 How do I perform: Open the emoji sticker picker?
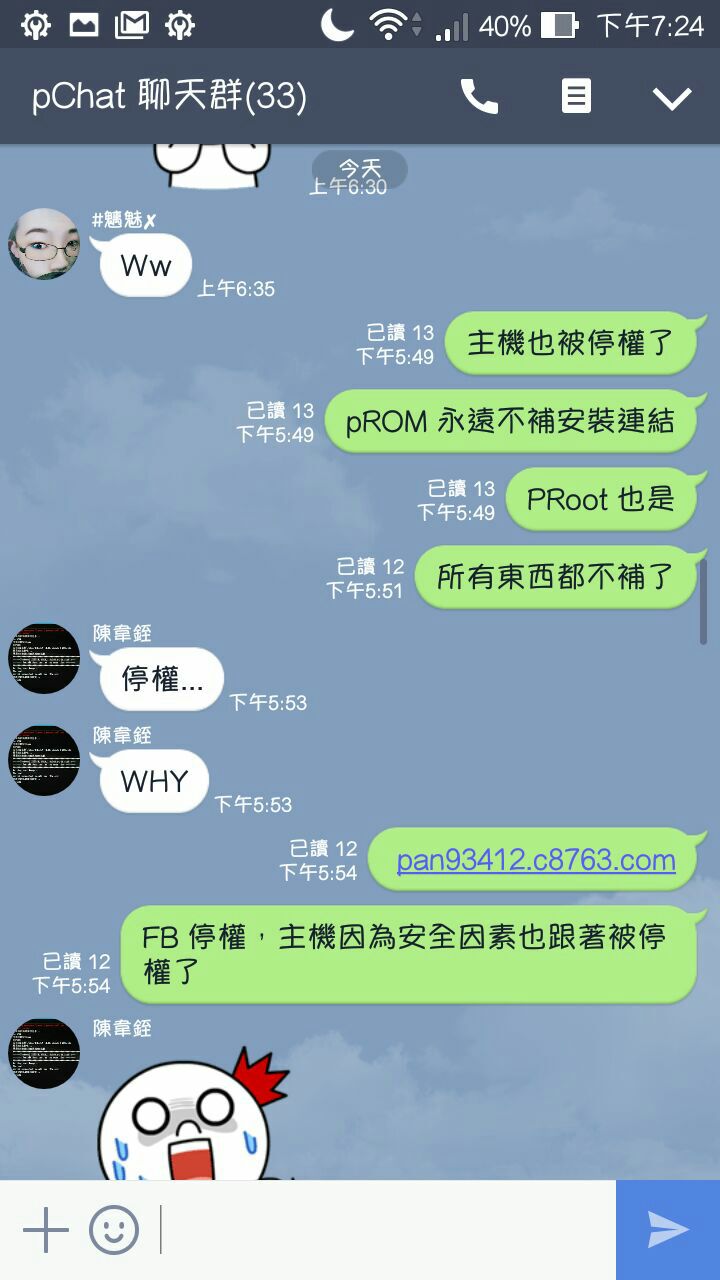coord(114,1230)
